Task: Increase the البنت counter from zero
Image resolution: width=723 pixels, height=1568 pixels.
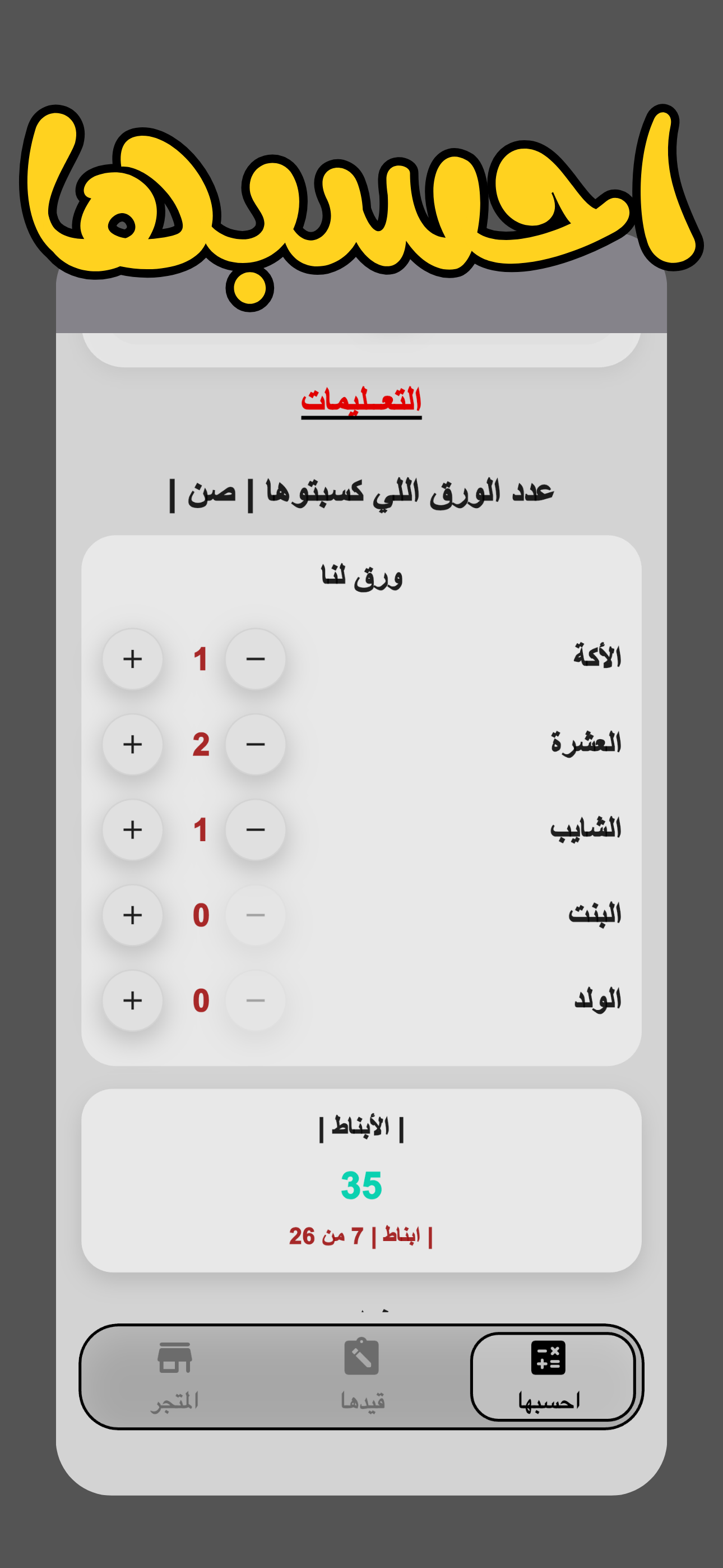Action: pos(133,914)
